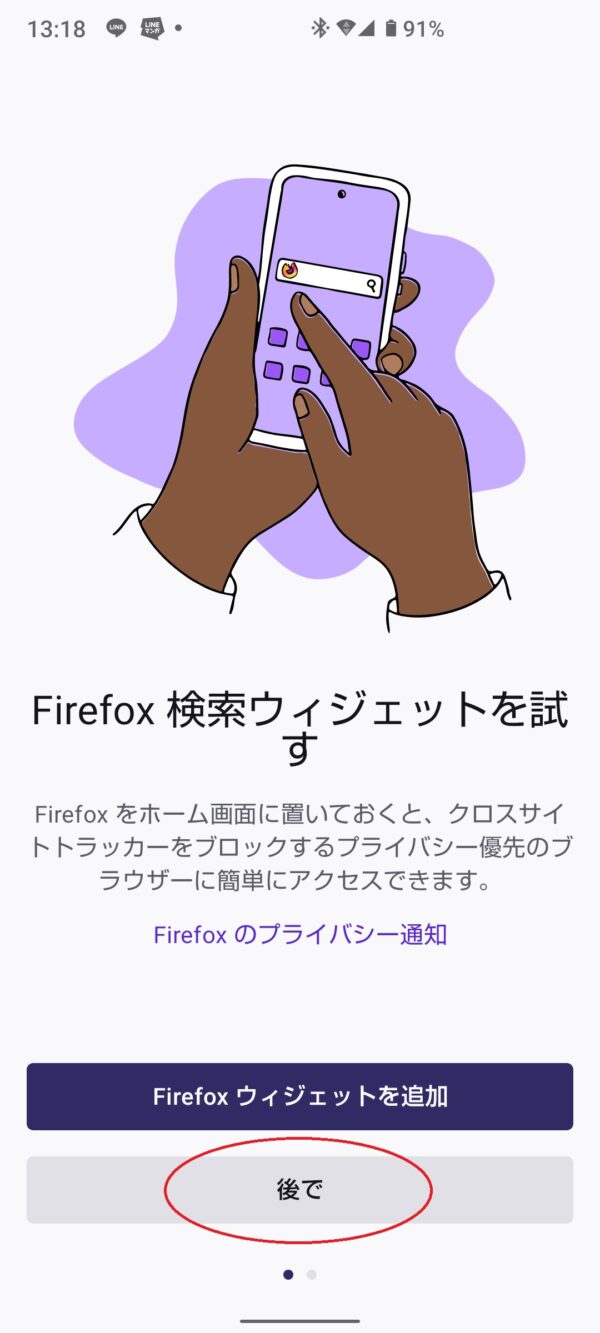600x1333 pixels.
Task: Tap Firefox ウィジェットを追加 button
Action: point(300,1096)
